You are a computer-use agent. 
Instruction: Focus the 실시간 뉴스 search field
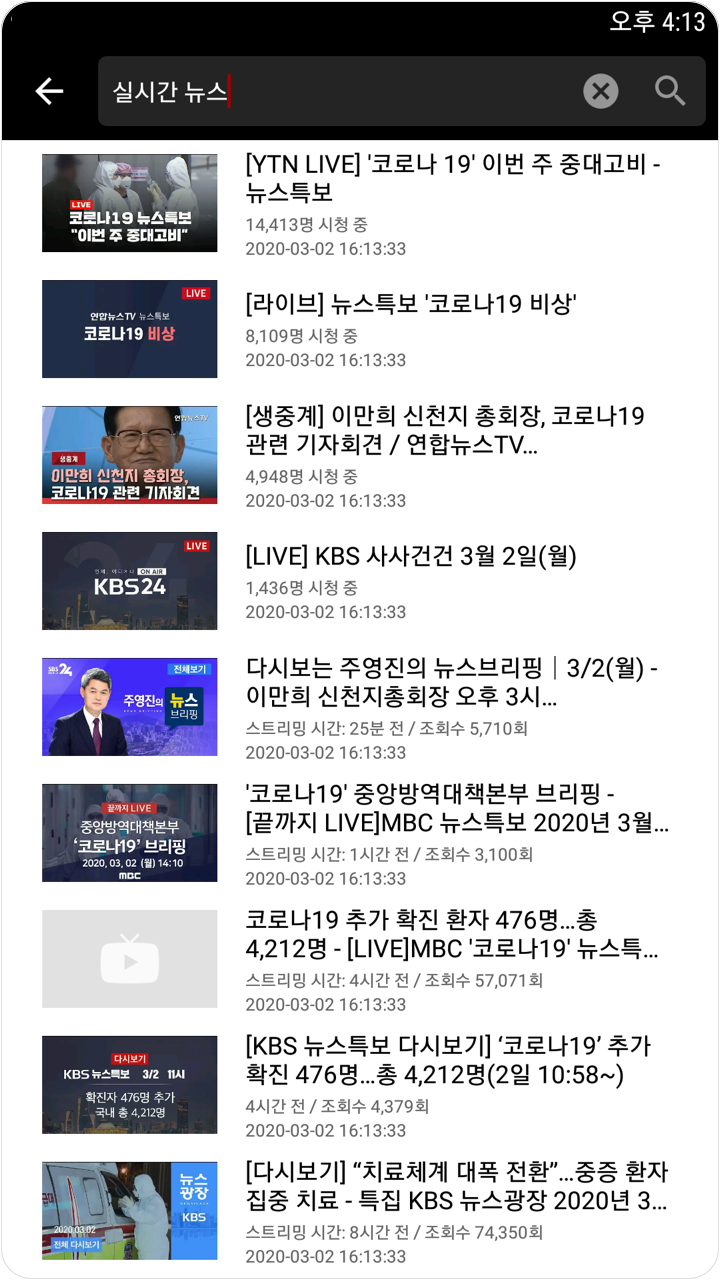tap(340, 92)
